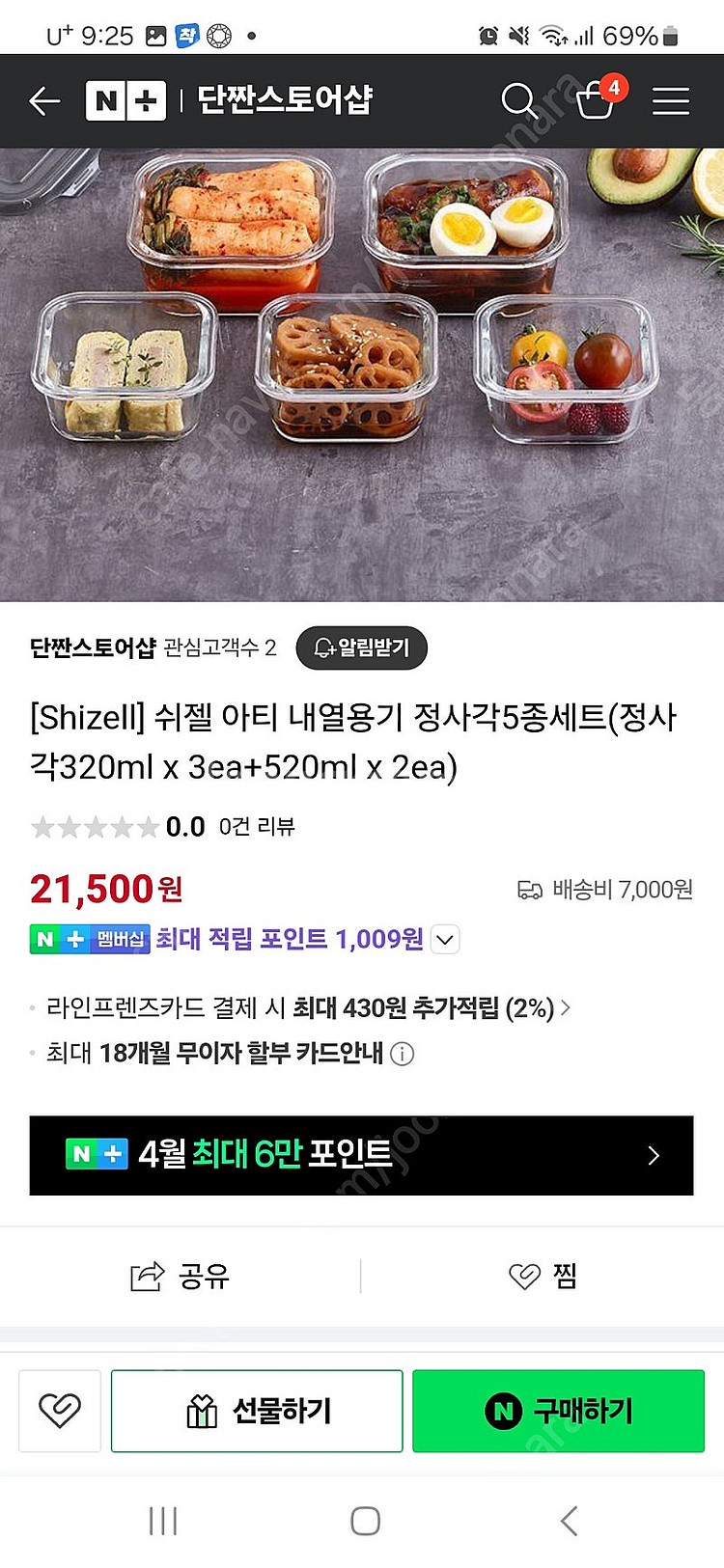
Task: Open the shopping cart with 4 items
Action: pyautogui.click(x=597, y=99)
